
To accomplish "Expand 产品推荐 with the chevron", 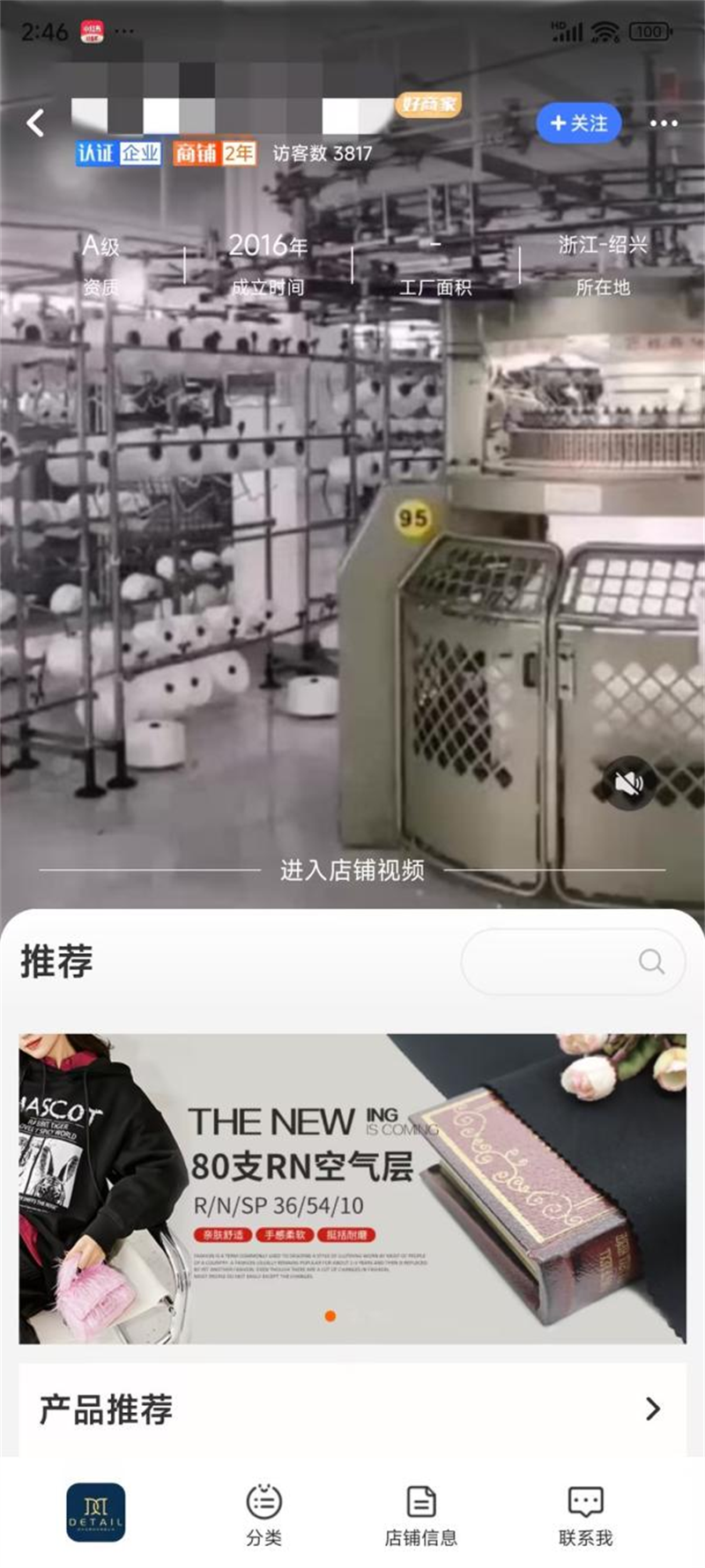I will click(652, 1409).
